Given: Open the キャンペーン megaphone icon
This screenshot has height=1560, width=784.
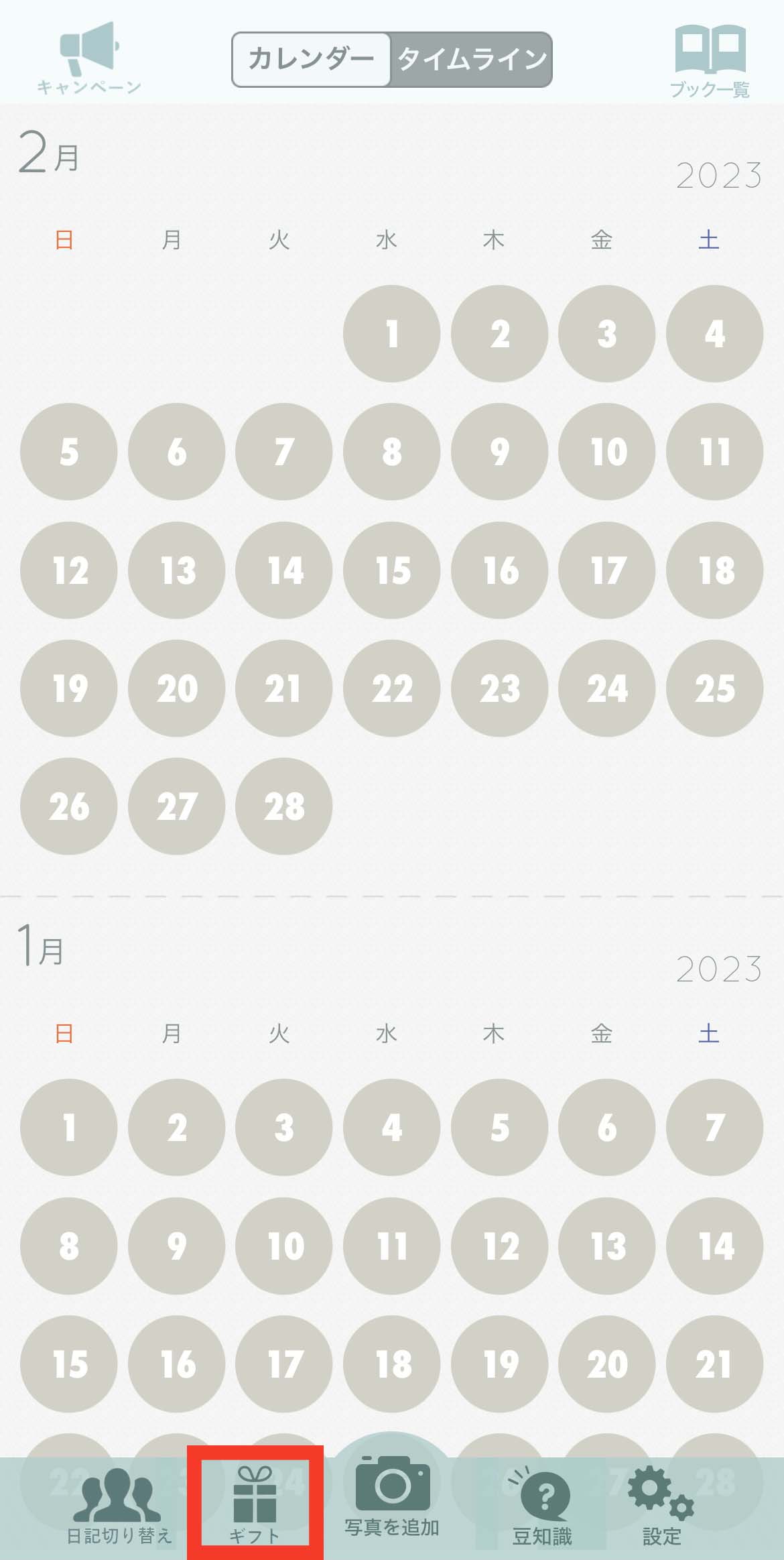Looking at the screenshot, I should coord(89,58).
